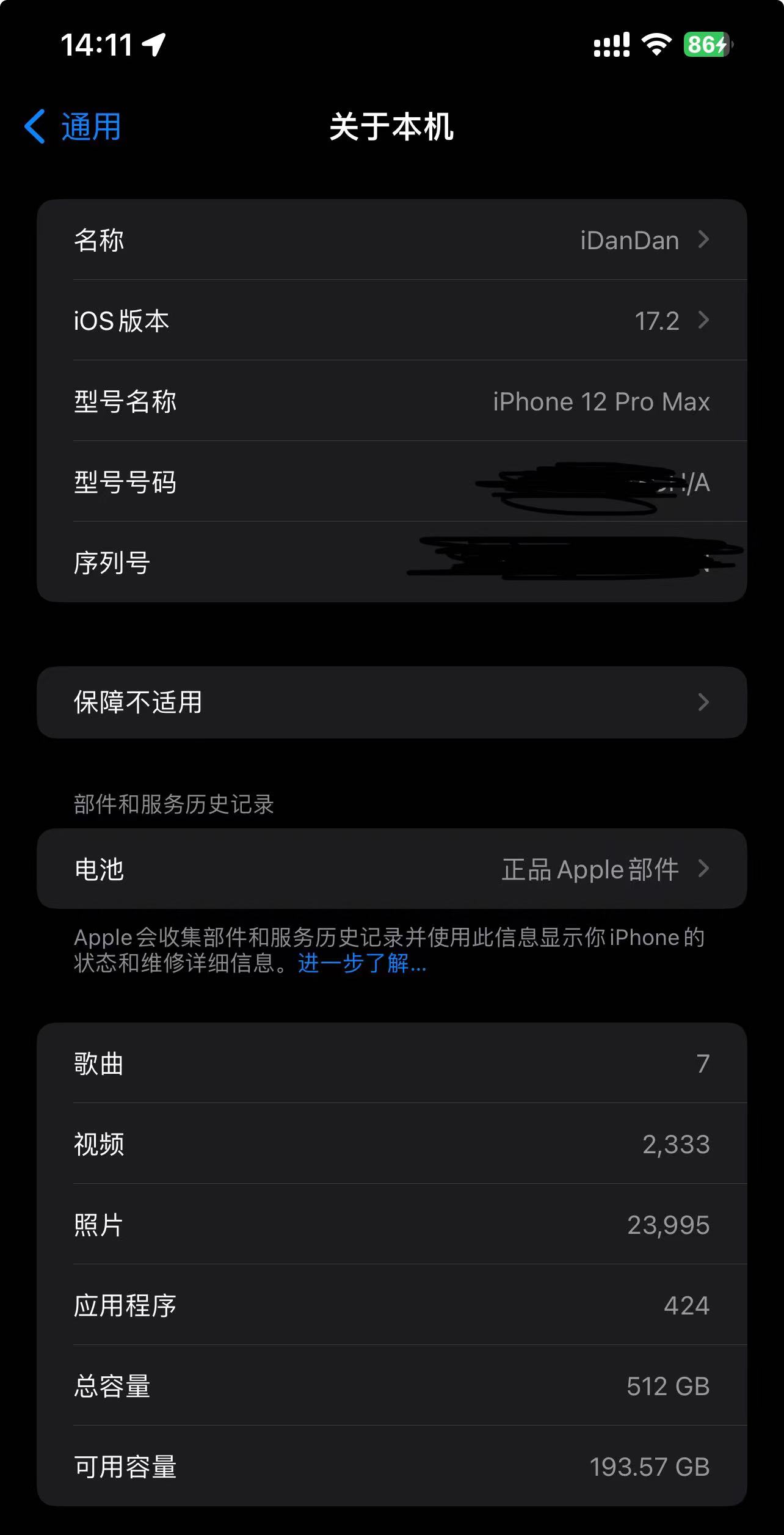The image size is (784, 1535).
Task: Tap the 进一步了解 link
Action: pyautogui.click(x=361, y=964)
